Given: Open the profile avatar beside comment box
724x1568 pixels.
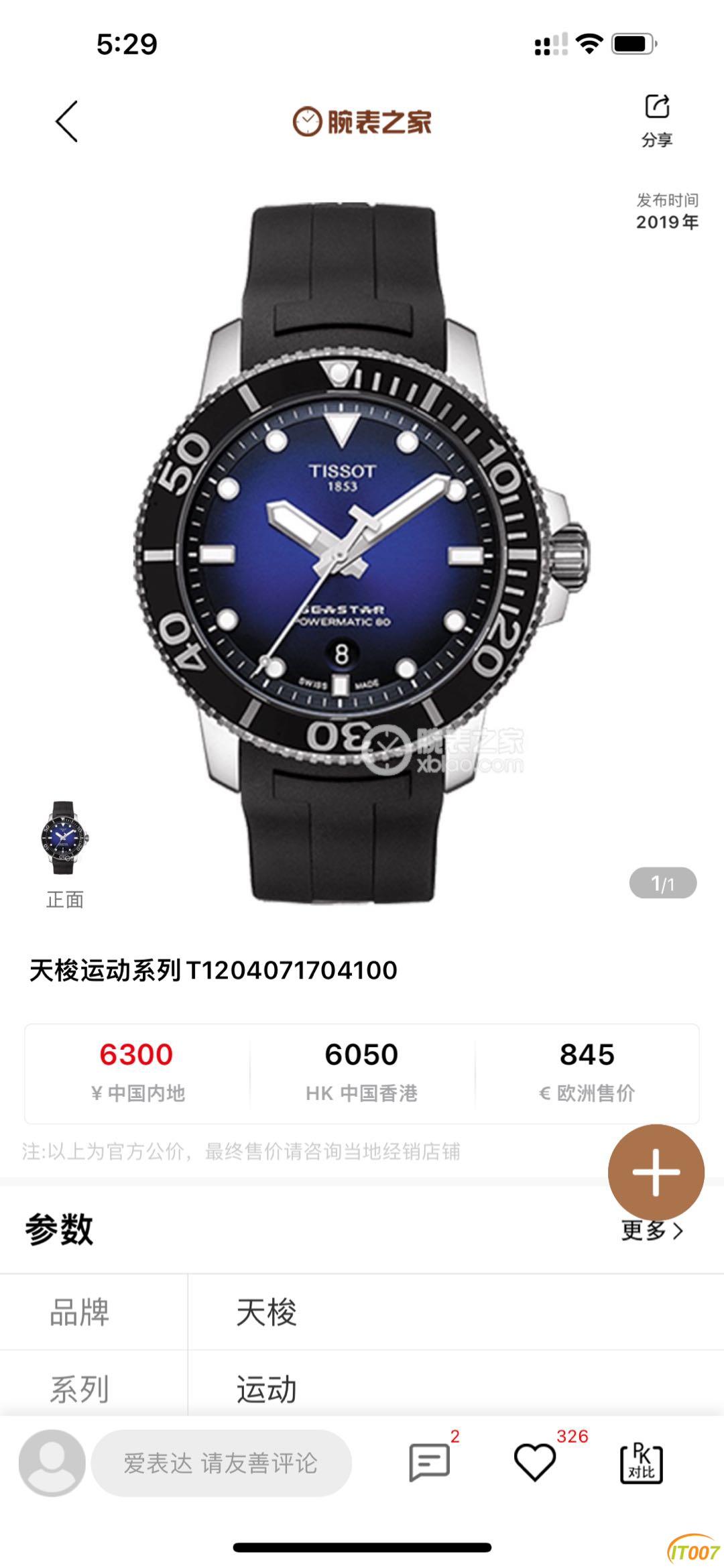Looking at the screenshot, I should 52,1463.
